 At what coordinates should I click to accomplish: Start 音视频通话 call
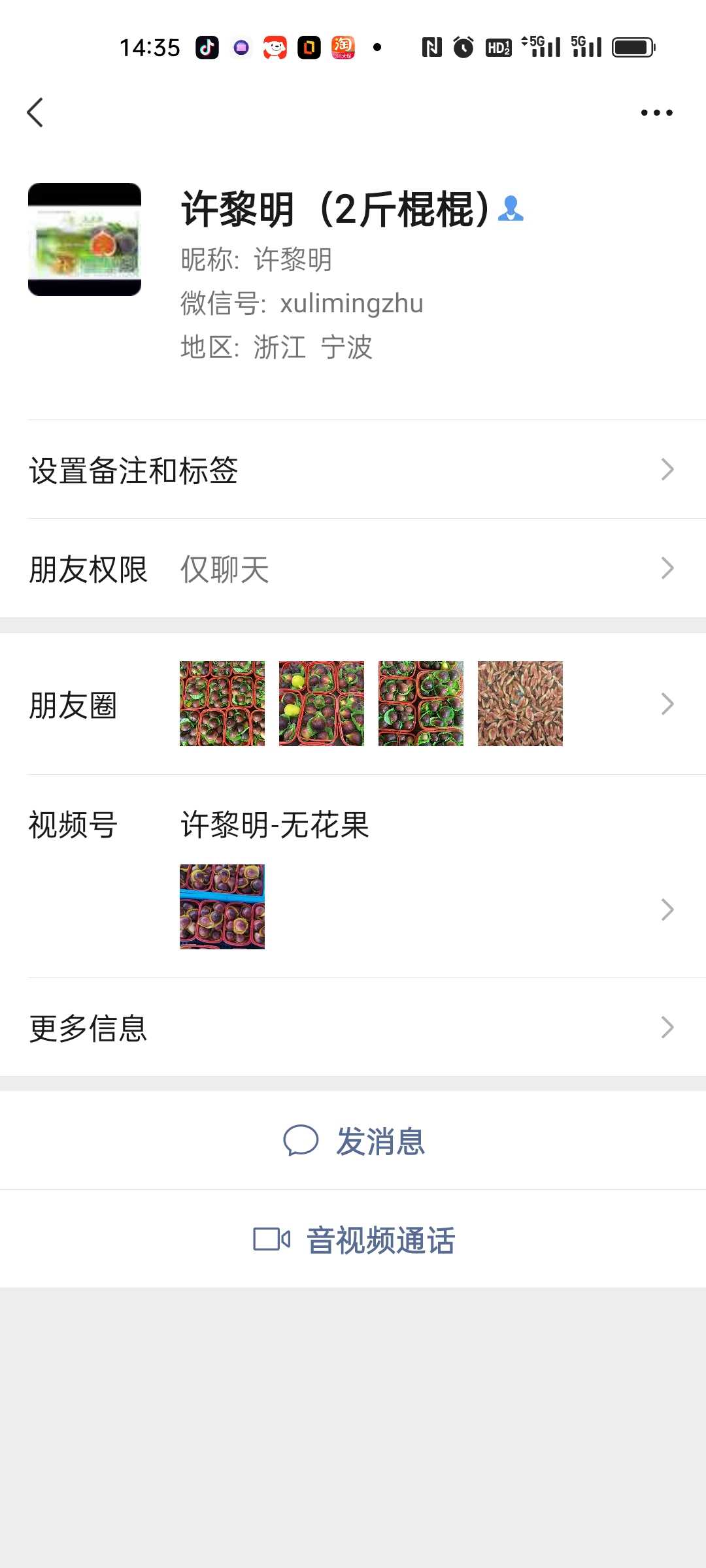coord(353,1239)
